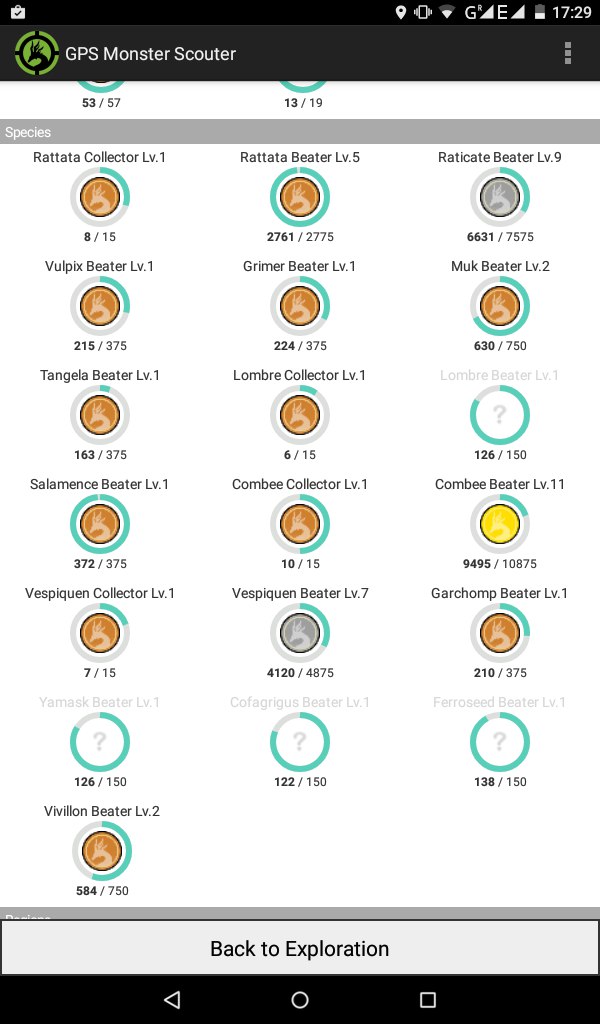Viewport: 600px width, 1024px height.
Task: Go to Android home screen
Action: [300, 999]
